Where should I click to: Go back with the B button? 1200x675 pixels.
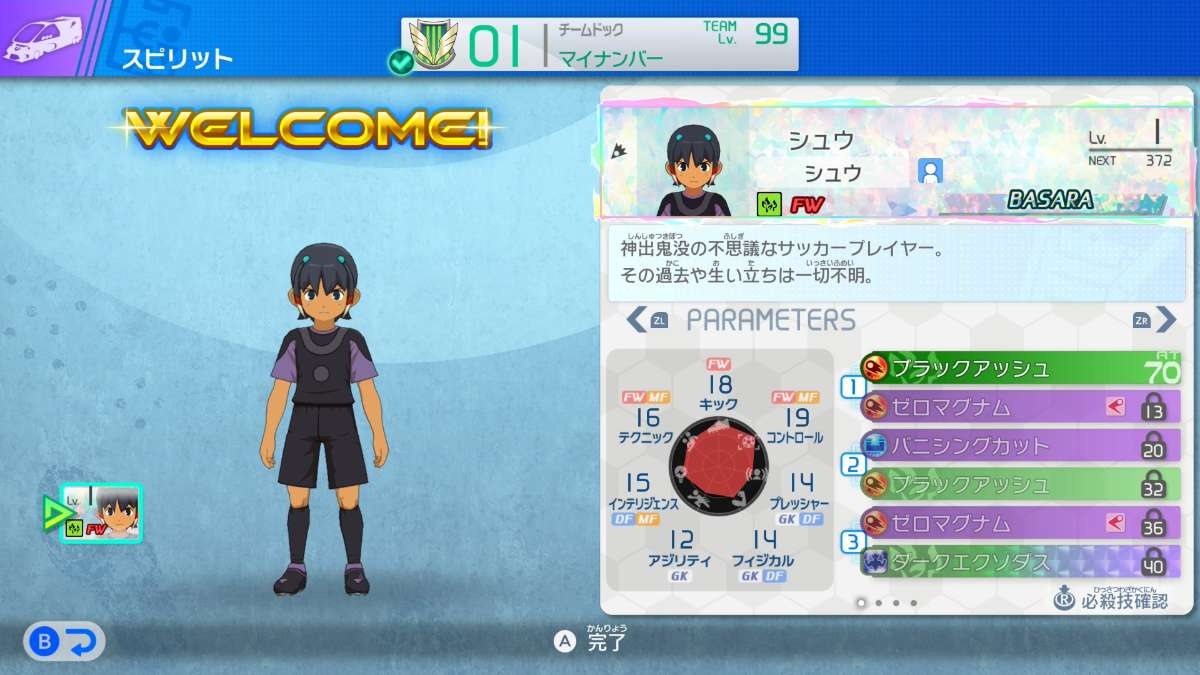click(64, 643)
